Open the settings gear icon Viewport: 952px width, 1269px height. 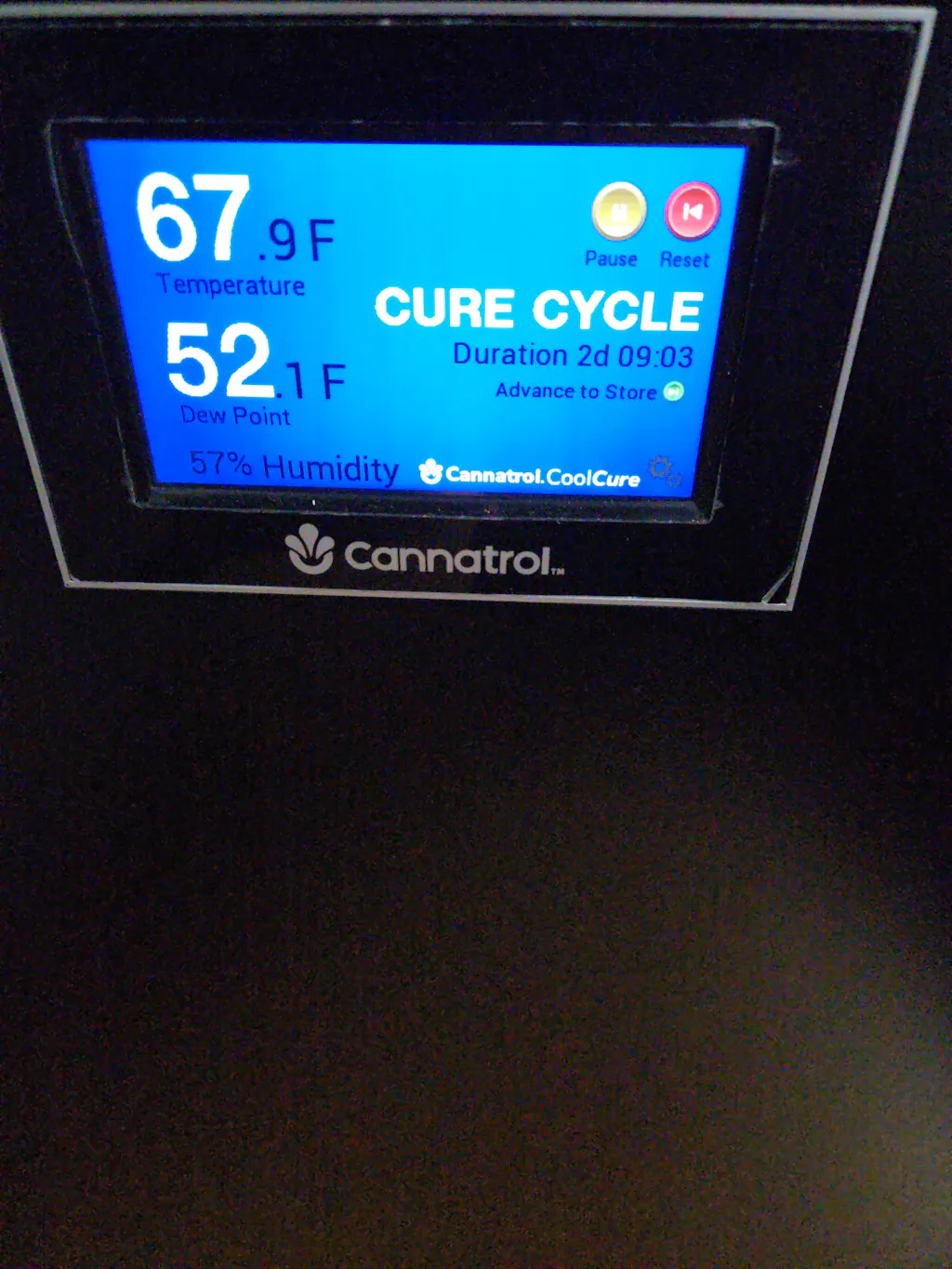tap(664, 470)
